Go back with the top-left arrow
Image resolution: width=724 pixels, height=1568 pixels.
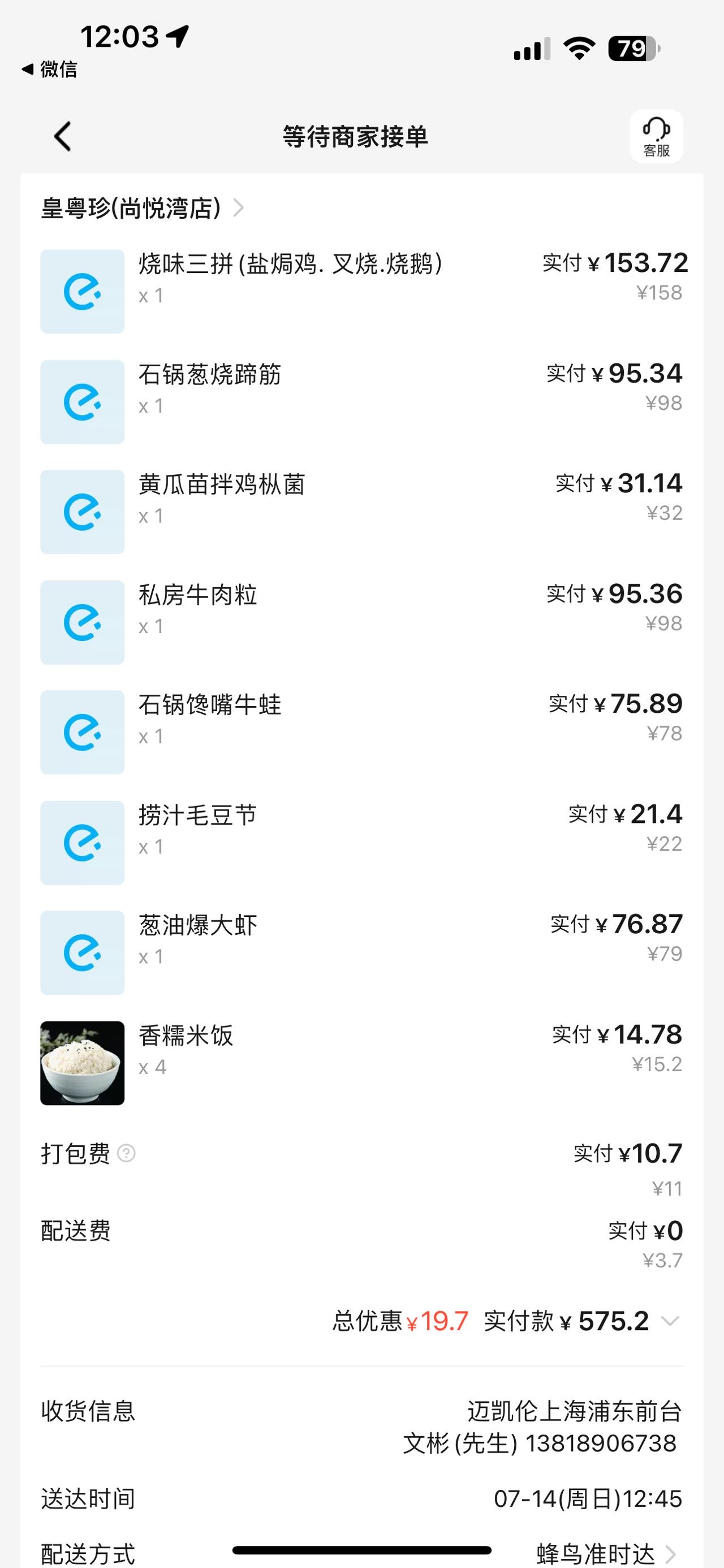[x=63, y=136]
